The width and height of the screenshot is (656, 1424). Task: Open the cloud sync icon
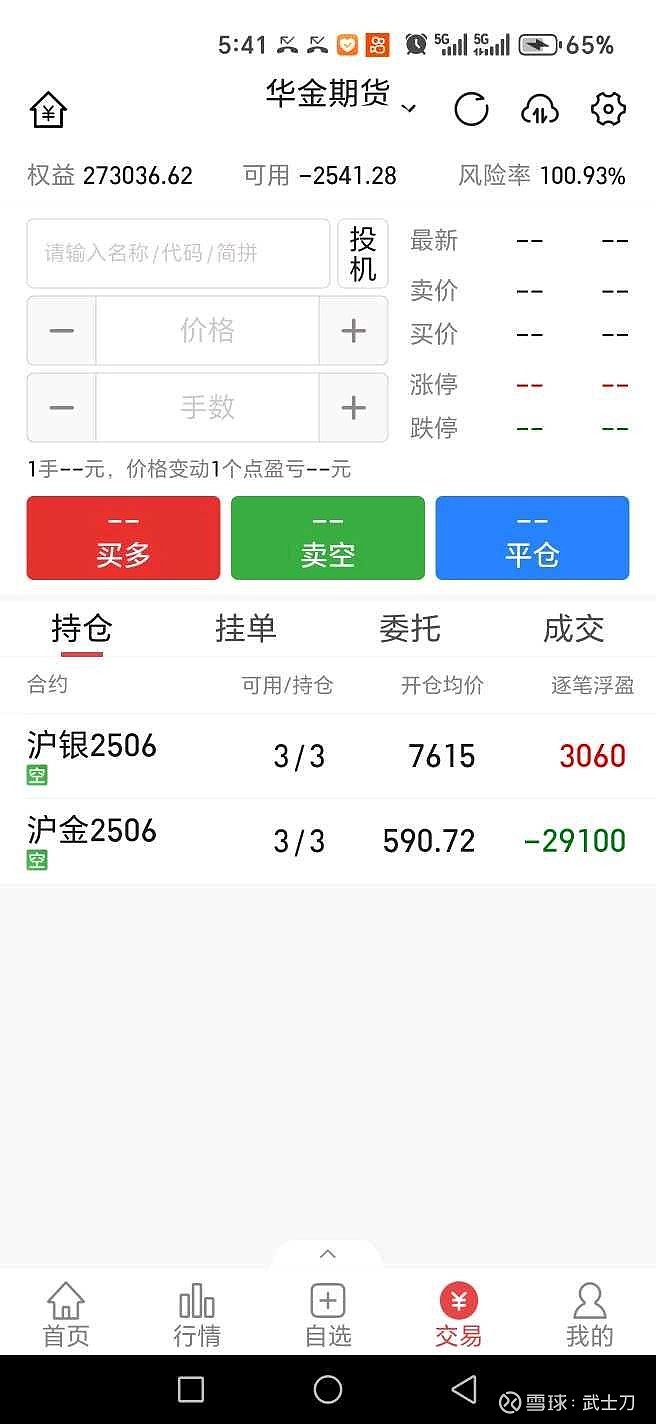(x=540, y=109)
